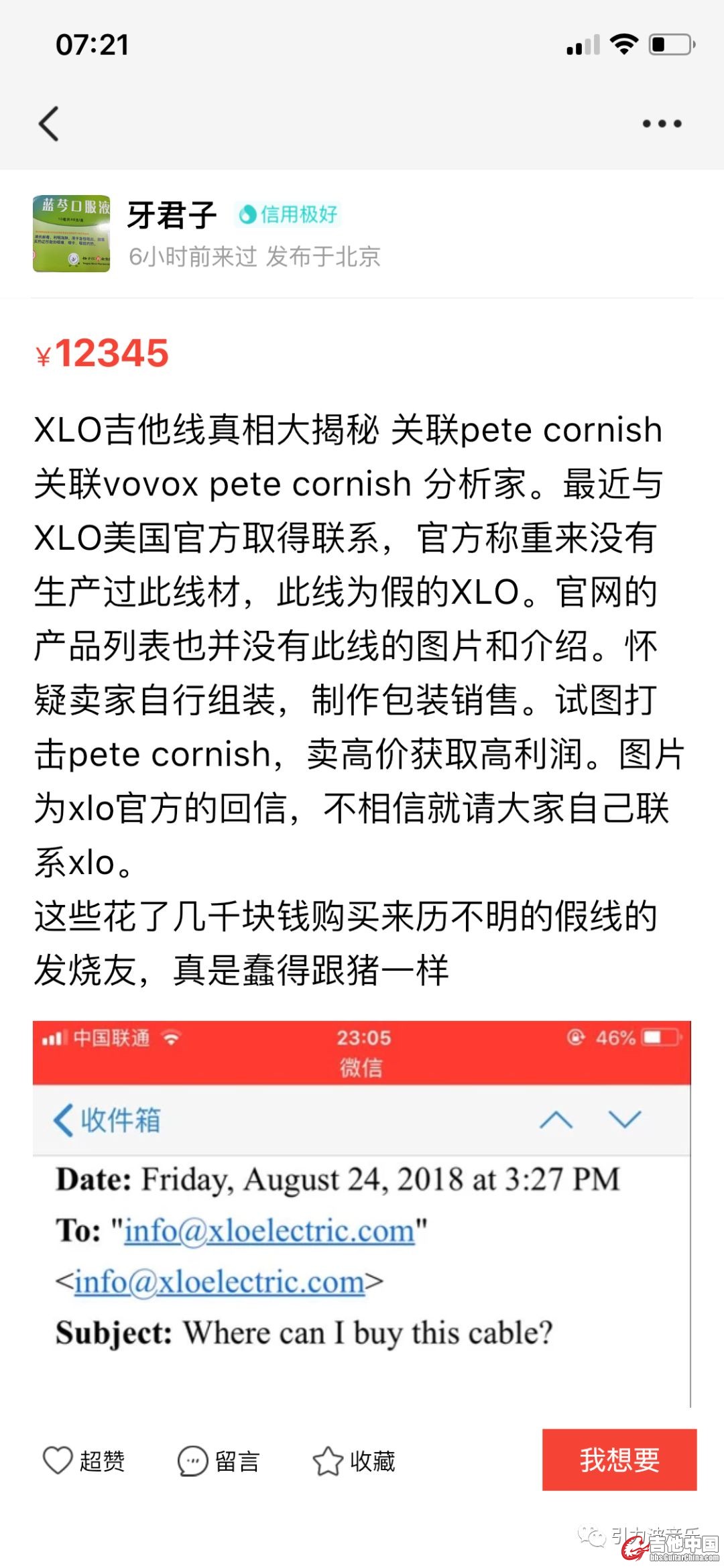
Task: Go back using the top-left arrow
Action: point(49,123)
